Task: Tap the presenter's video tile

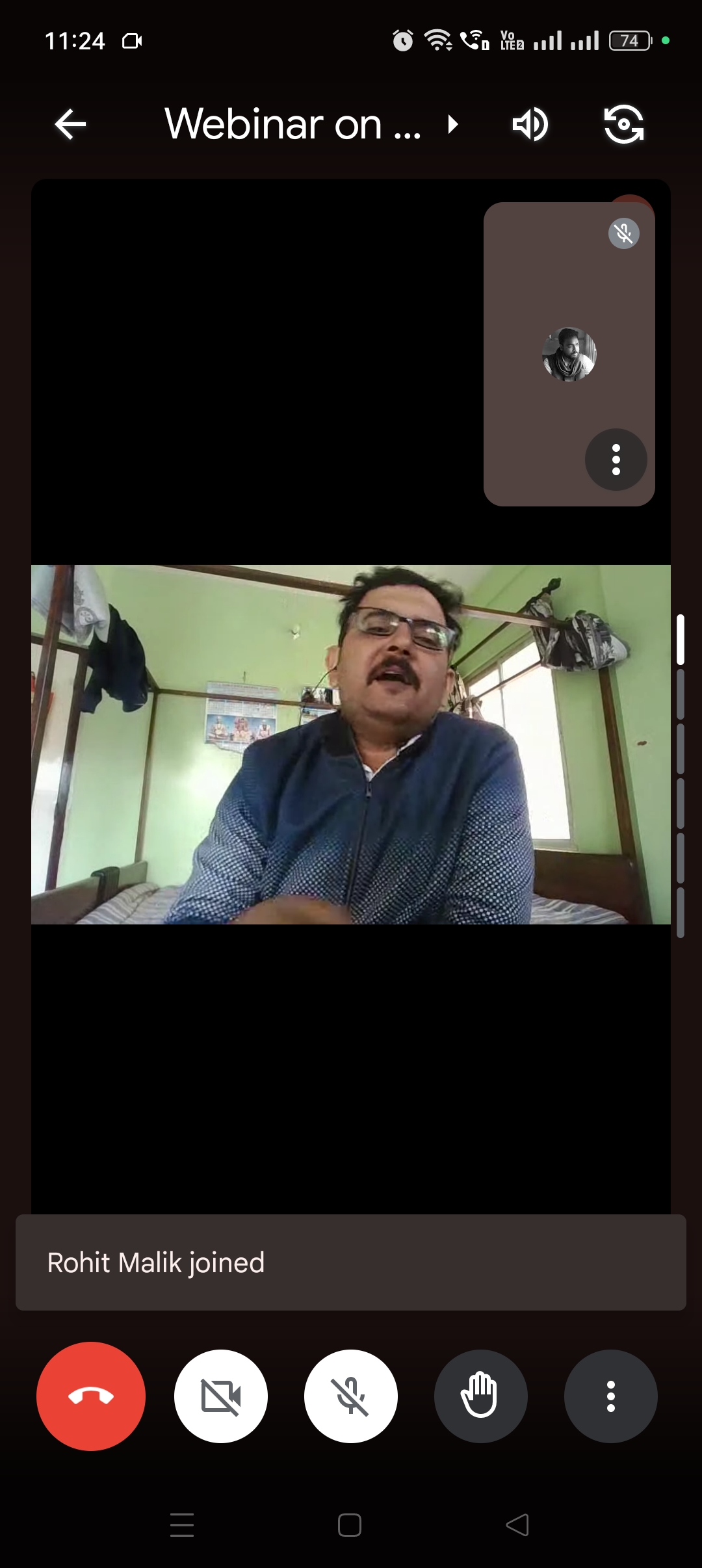Action: (x=351, y=744)
